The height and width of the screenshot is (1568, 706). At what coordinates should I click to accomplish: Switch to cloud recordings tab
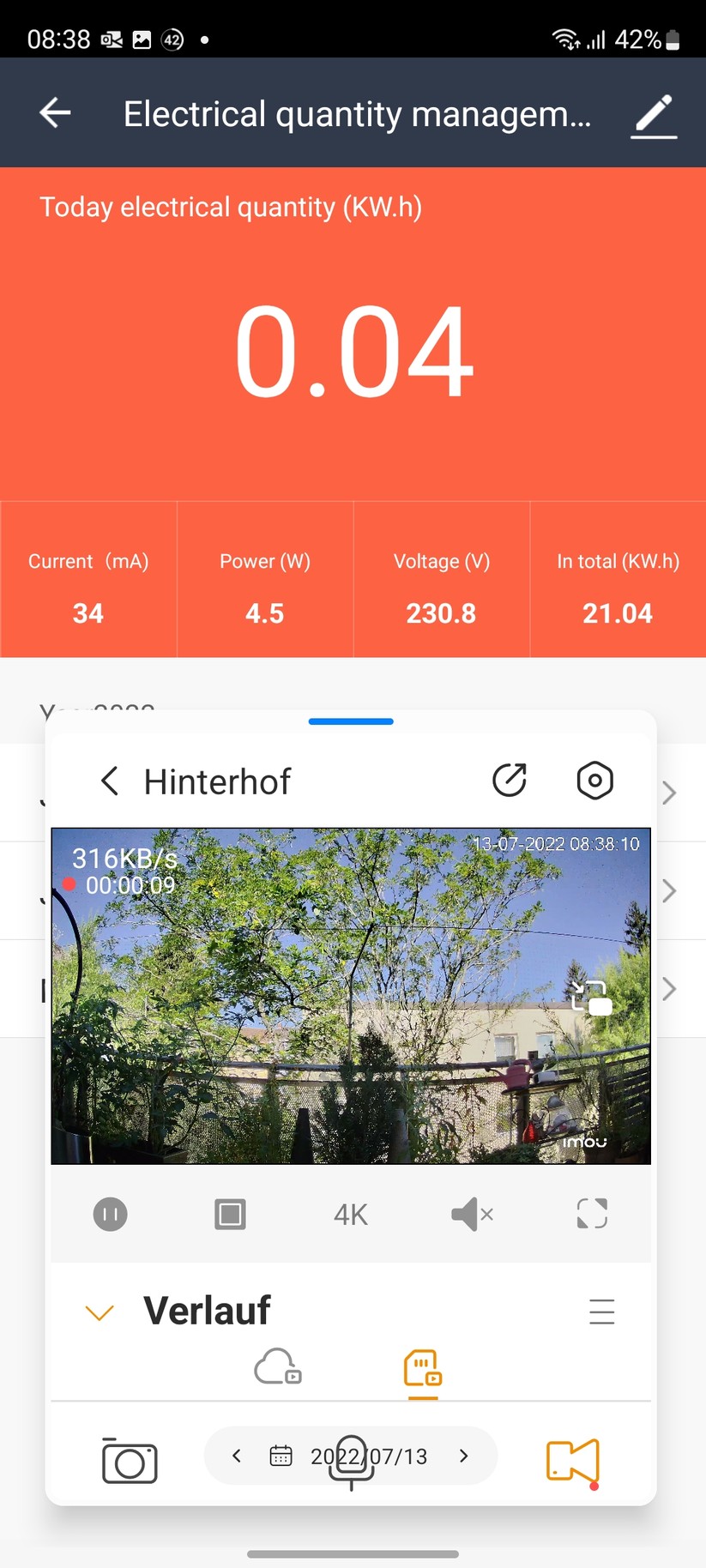[x=278, y=1366]
